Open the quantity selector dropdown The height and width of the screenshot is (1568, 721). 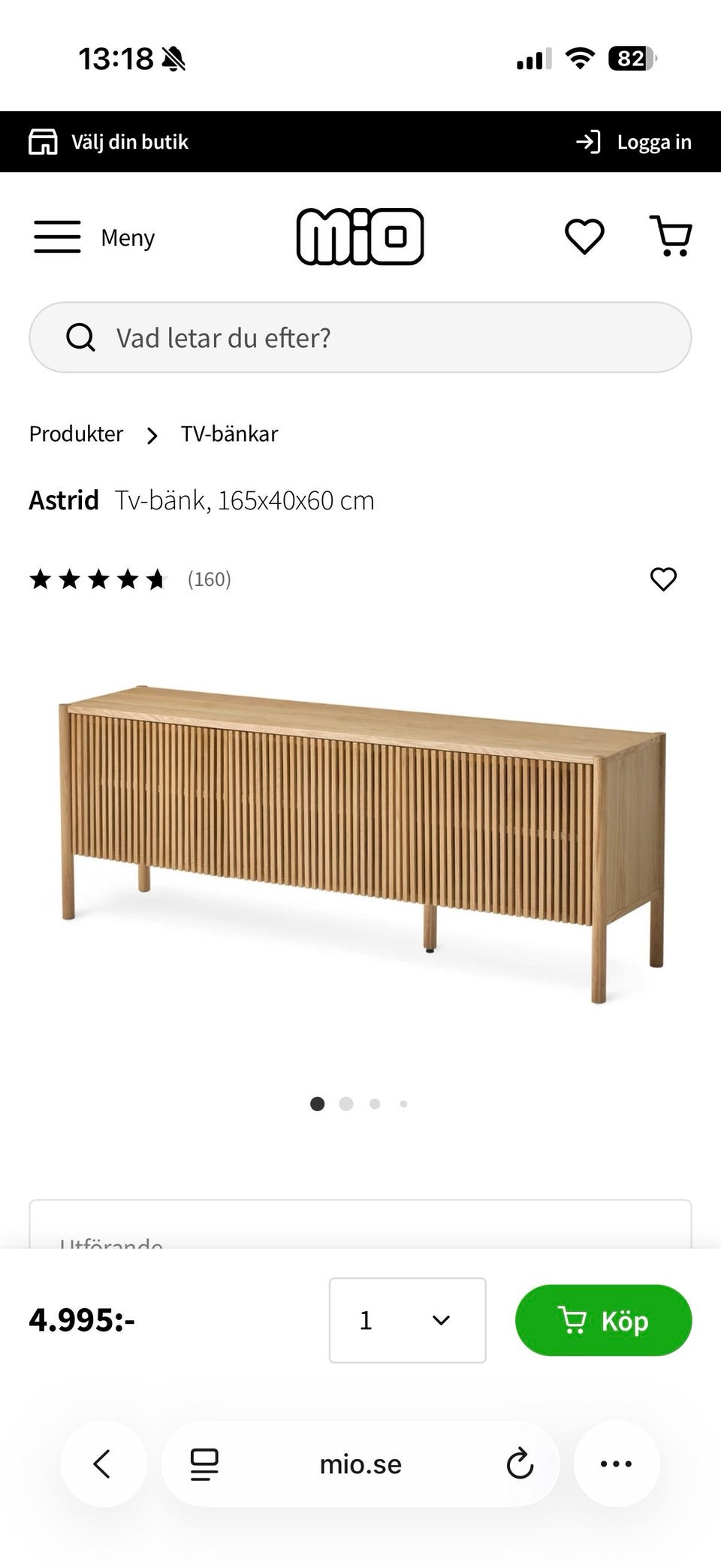[x=407, y=1320]
